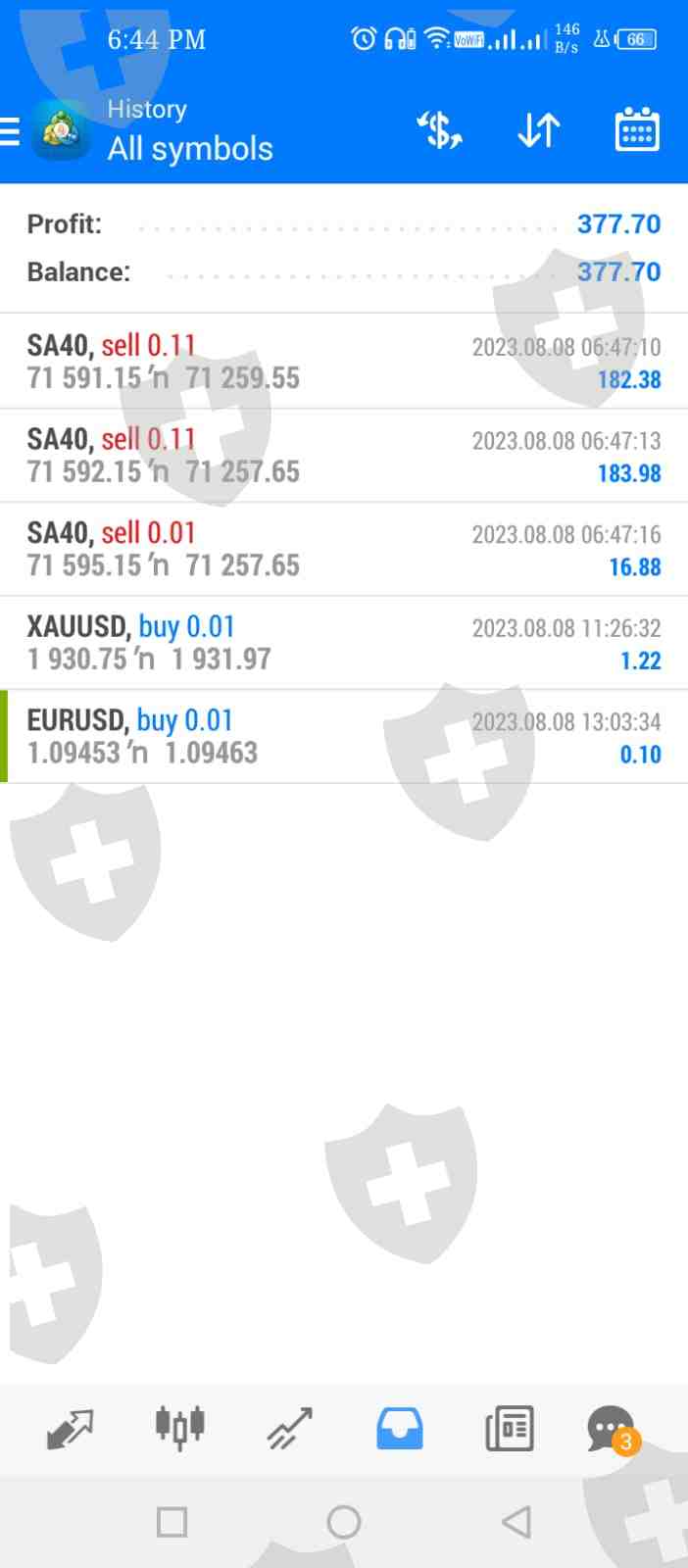Open SA40 sell trade with profit 183.98
Screen dimensions: 688x1568
343,456
